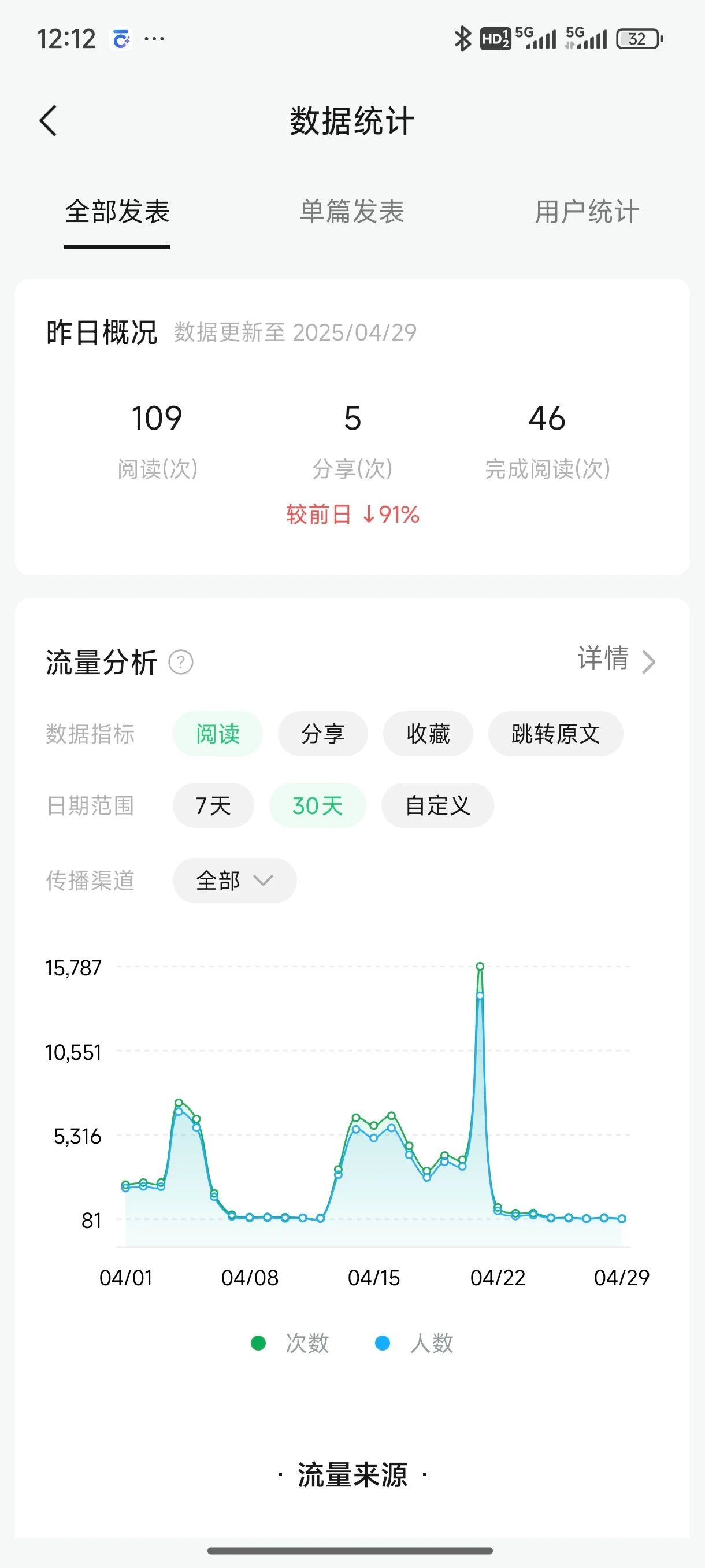Screen dimensions: 705x1568
Task: Toggle the 次数 legend series
Action: point(290,1343)
